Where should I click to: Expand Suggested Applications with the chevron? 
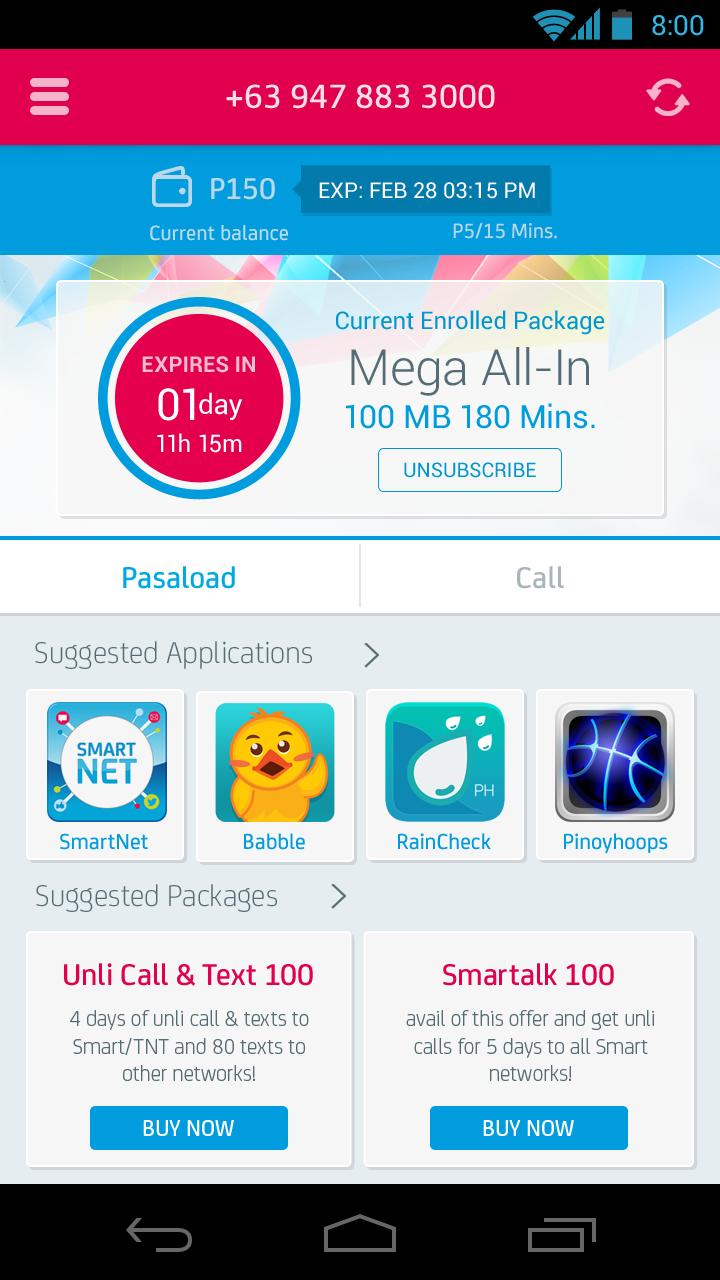[372, 655]
